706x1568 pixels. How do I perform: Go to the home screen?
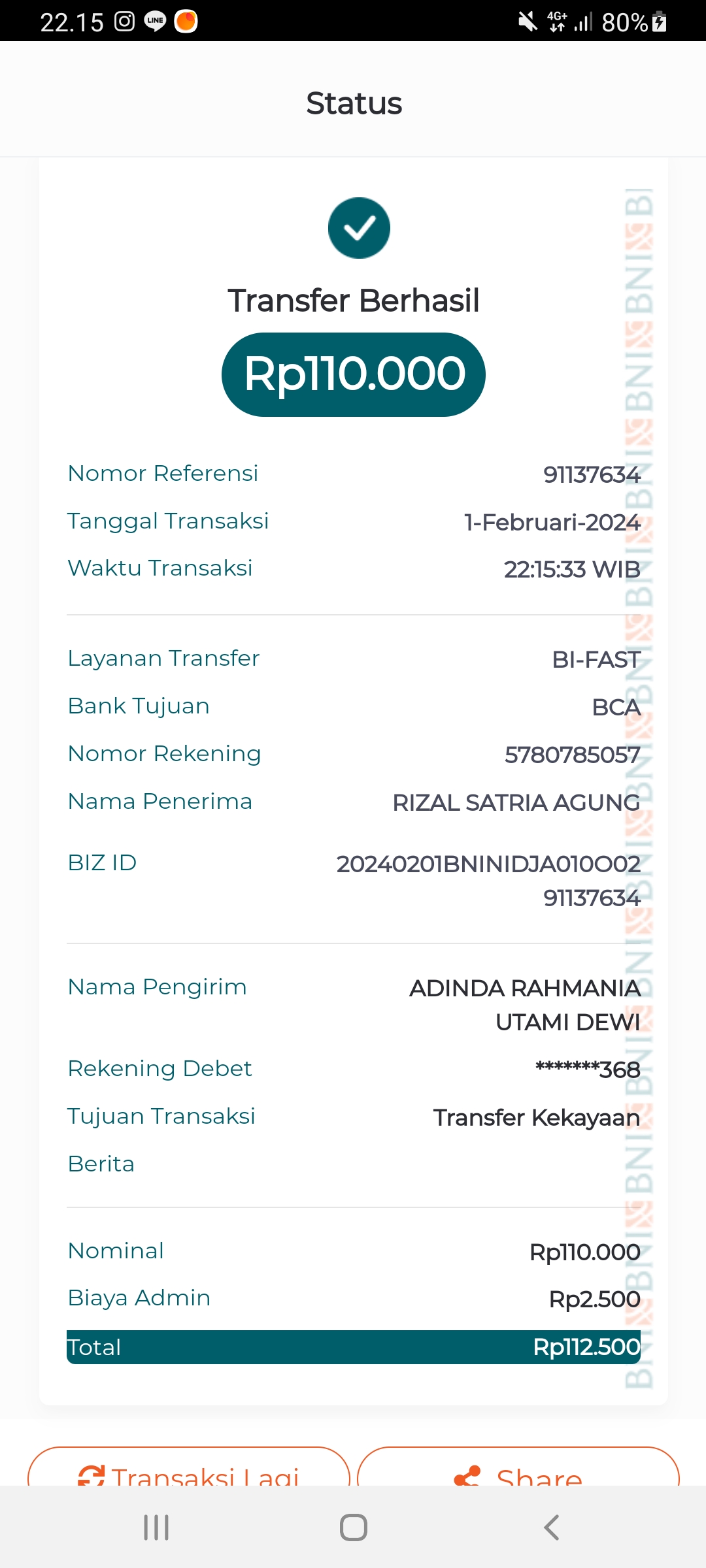(x=353, y=1527)
